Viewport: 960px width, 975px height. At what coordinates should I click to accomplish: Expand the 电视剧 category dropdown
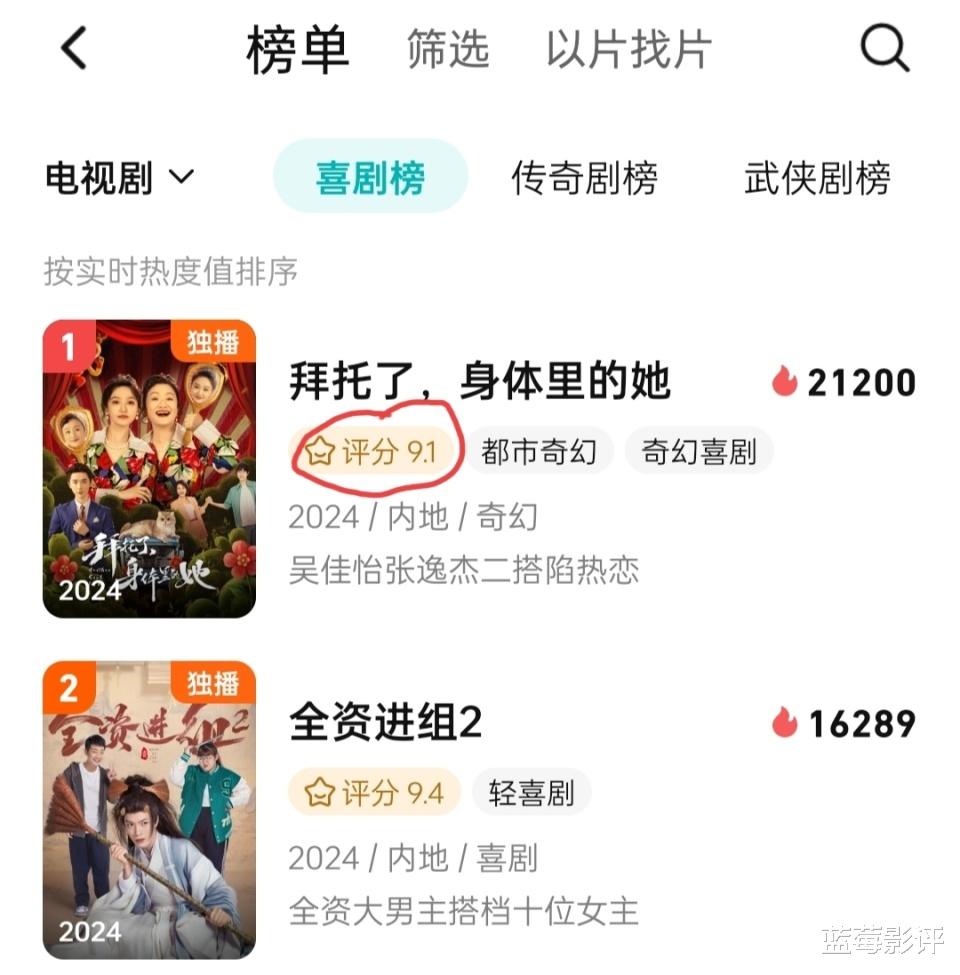click(119, 178)
